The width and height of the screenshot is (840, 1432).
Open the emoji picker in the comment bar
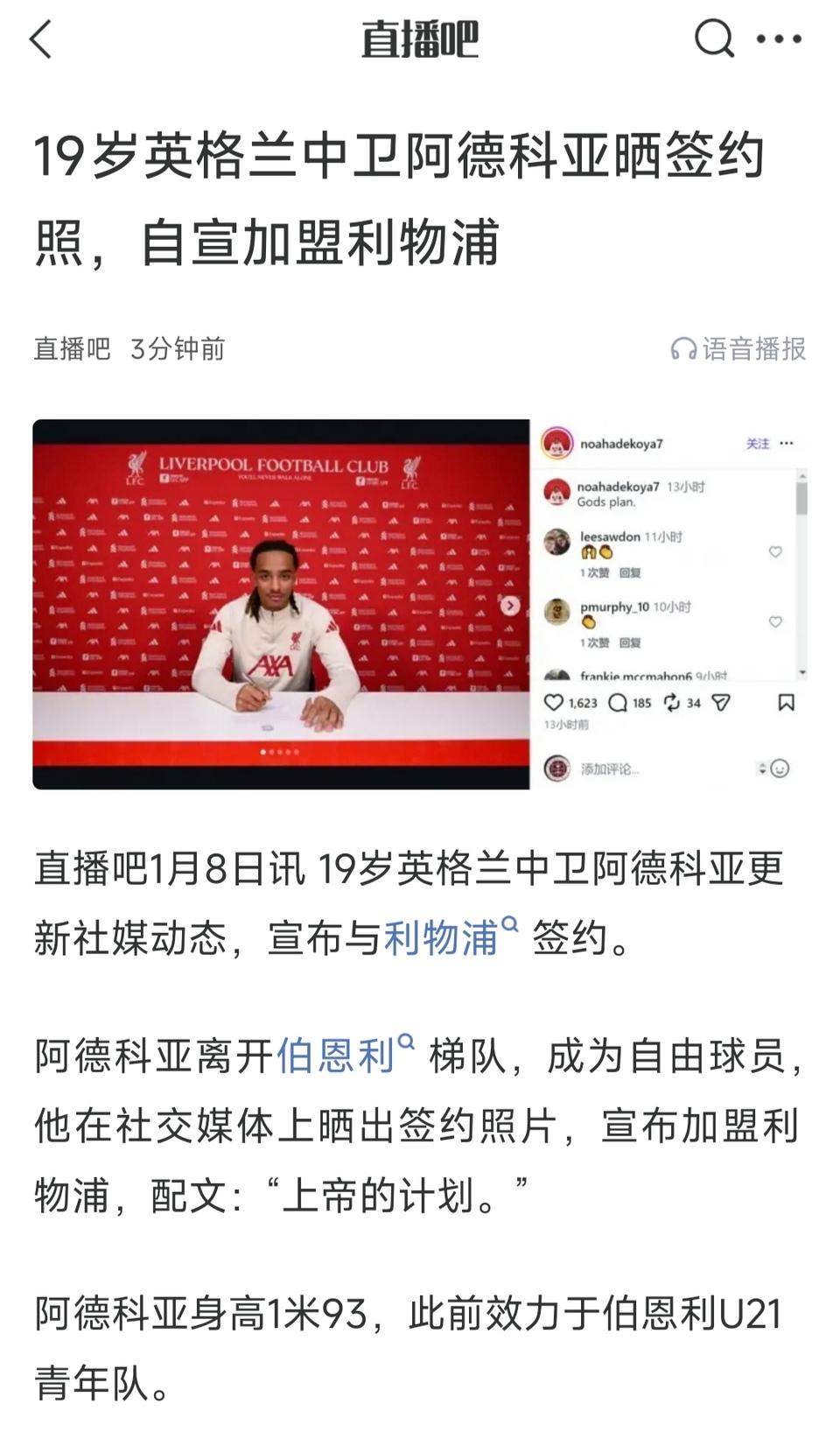tap(778, 769)
